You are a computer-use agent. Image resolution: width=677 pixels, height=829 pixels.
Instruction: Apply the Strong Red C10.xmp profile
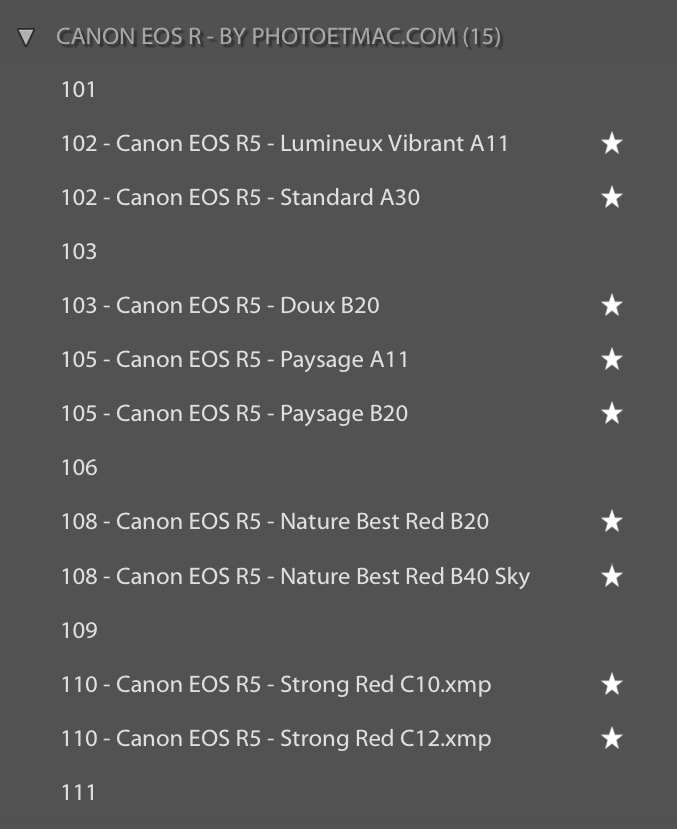tap(276, 685)
